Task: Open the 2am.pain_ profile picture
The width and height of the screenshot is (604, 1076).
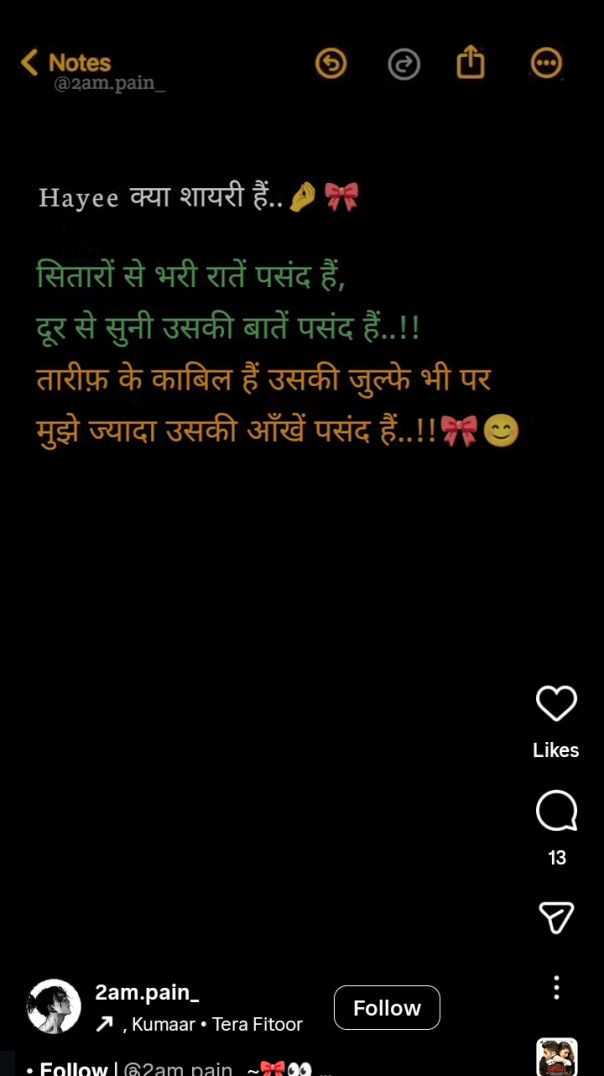Action: (x=54, y=1006)
